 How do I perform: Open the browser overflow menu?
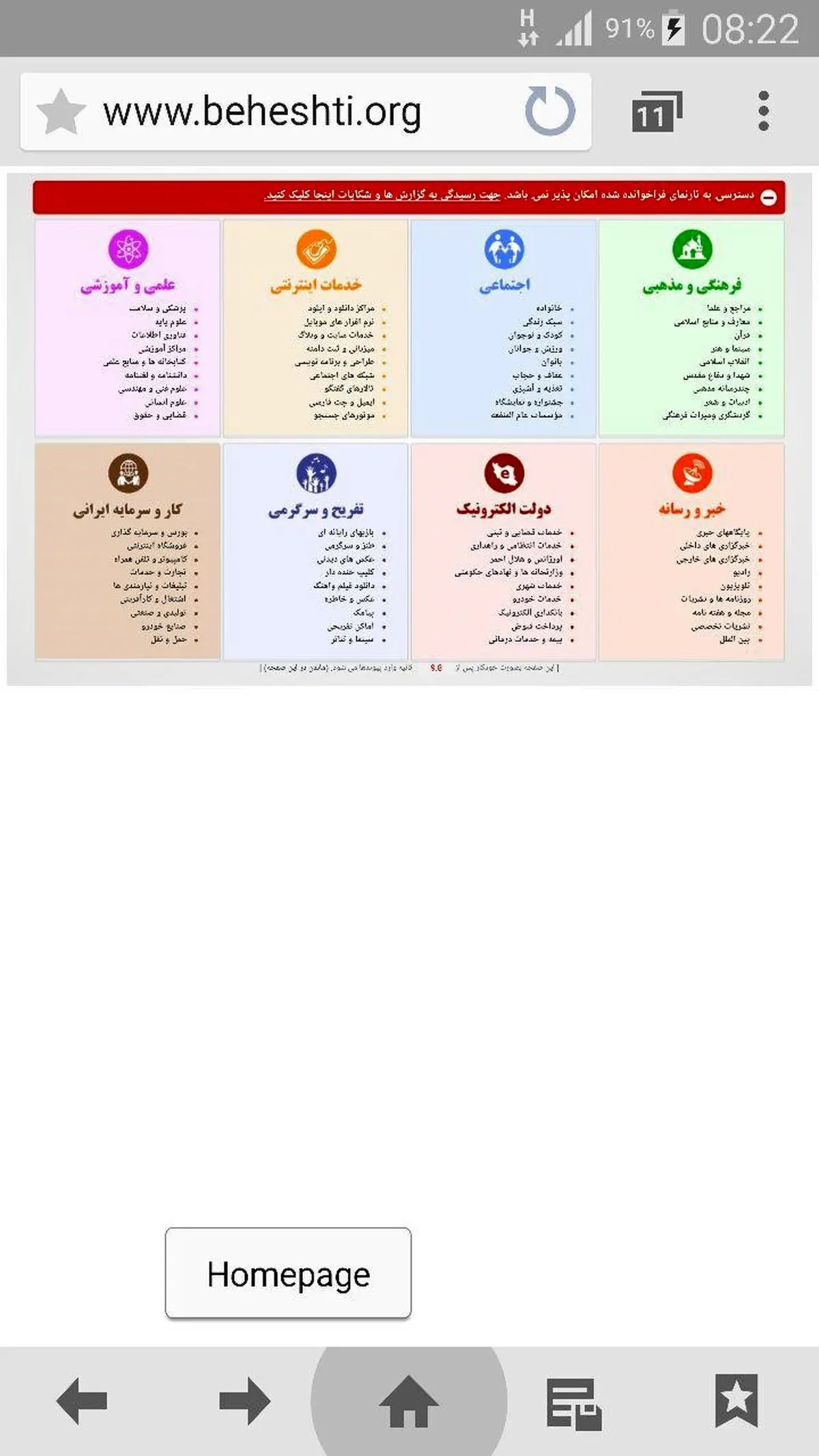[x=762, y=111]
